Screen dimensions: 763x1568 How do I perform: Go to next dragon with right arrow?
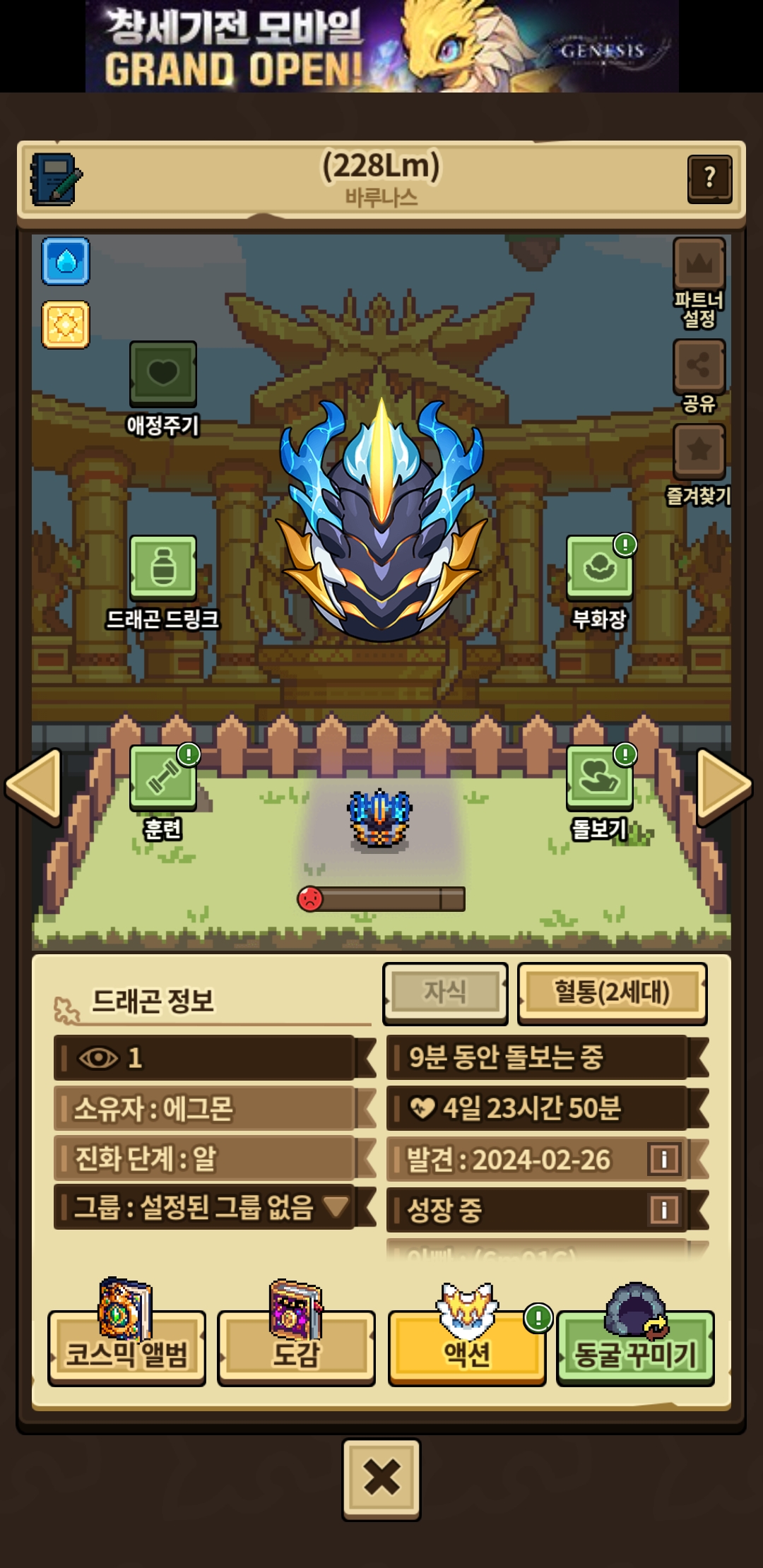click(x=724, y=786)
